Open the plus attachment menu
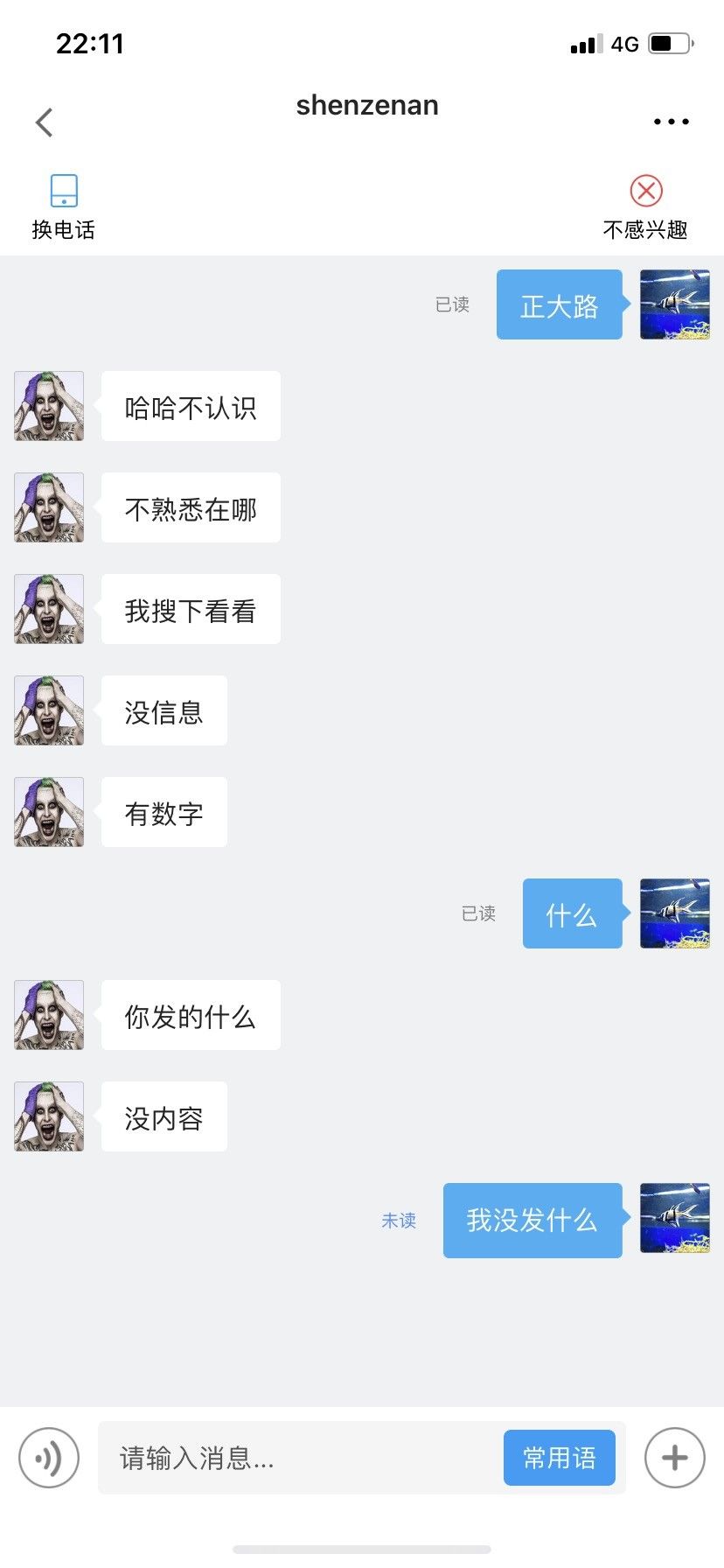Viewport: 724px width, 1568px height. 675,1458
